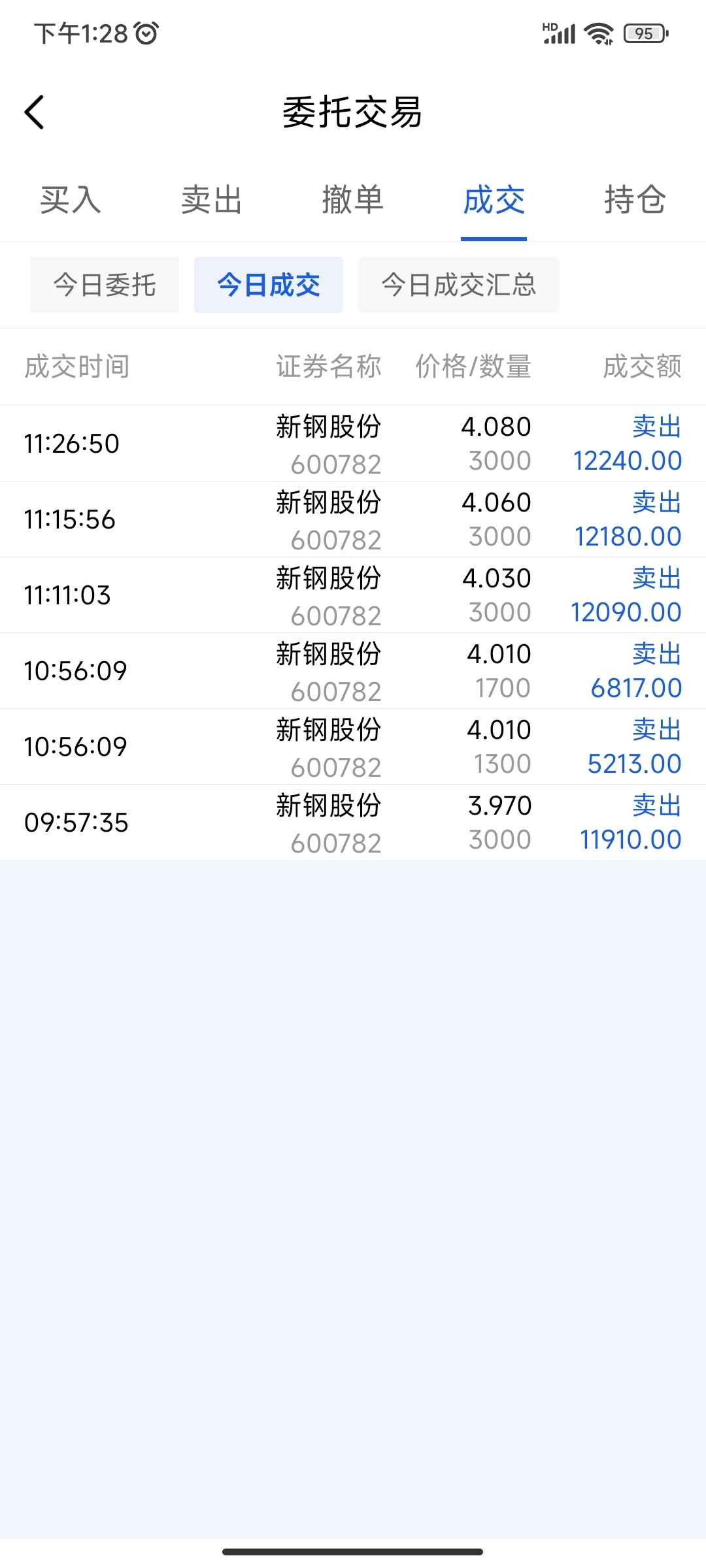Open the 撤单 tab

tap(353, 200)
